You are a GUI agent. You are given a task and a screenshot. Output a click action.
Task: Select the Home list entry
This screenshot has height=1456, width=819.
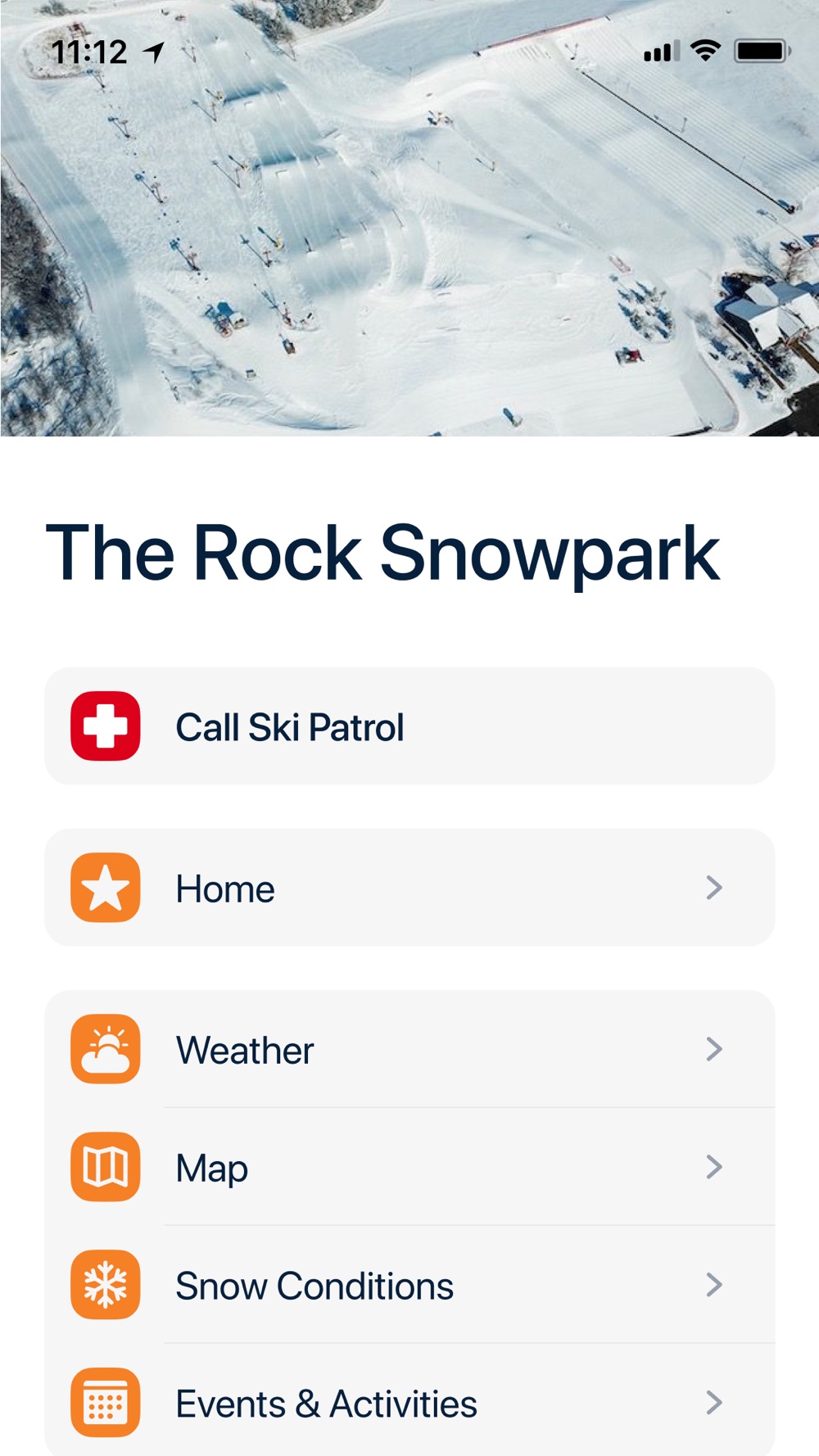click(x=224, y=888)
